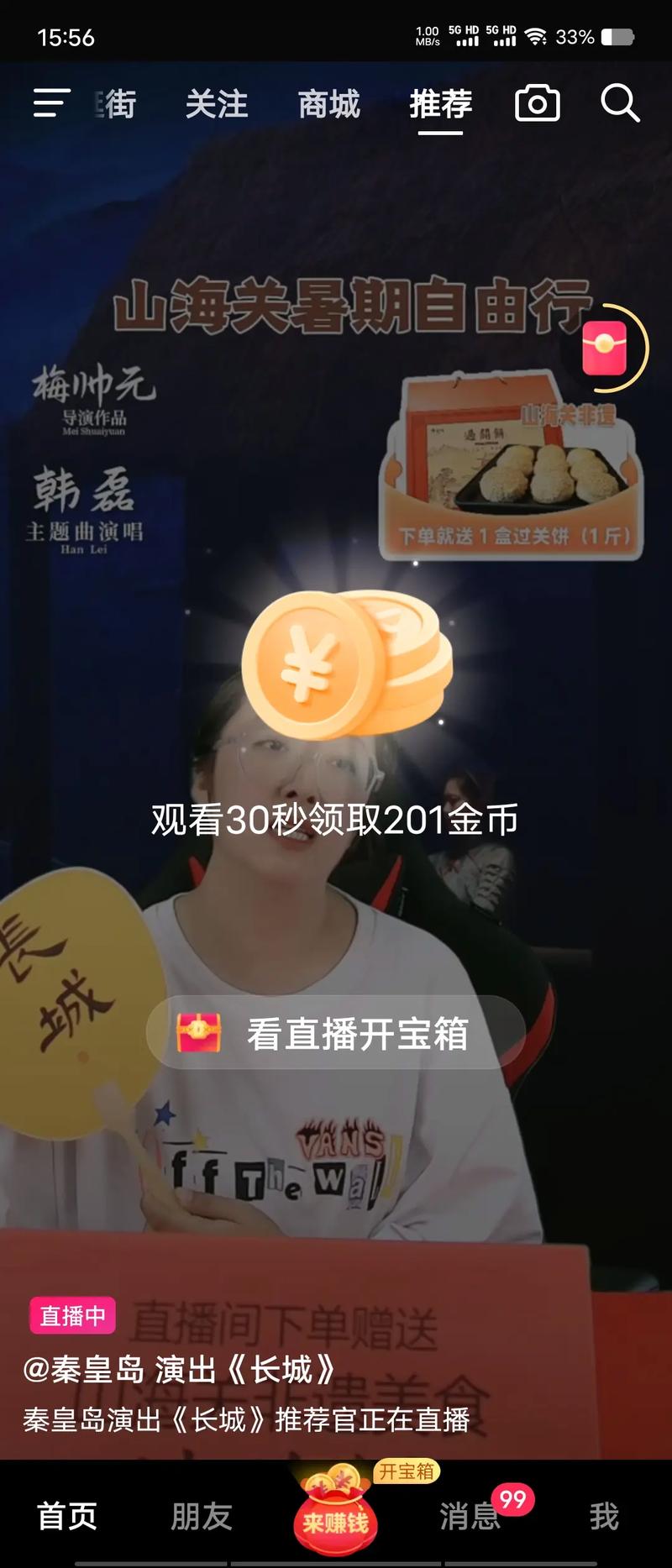Switch to the 关注 tab
Viewport: 672px width, 1568px height.
point(218,106)
